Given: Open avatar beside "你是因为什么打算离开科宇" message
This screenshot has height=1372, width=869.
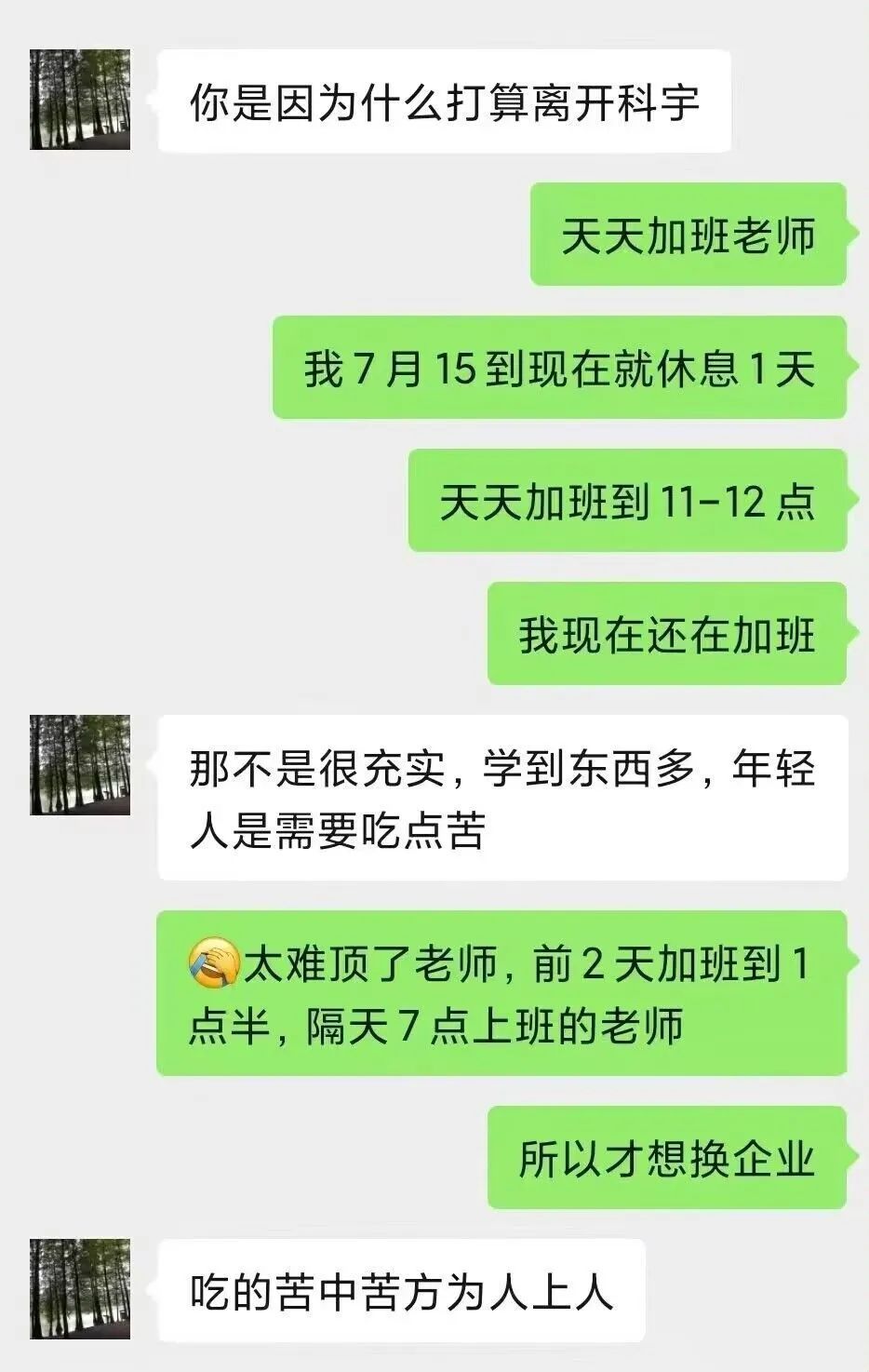Looking at the screenshot, I should (80, 101).
